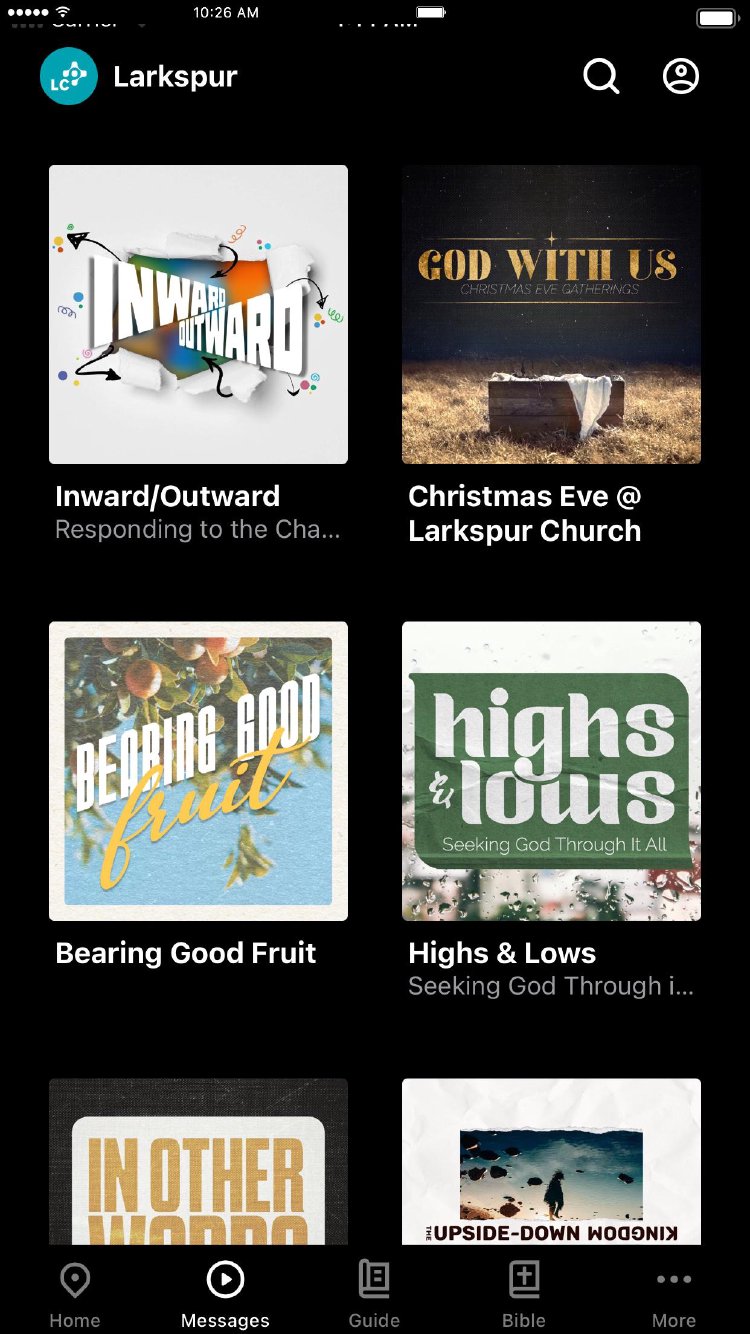Open the account profile icon

point(681,76)
